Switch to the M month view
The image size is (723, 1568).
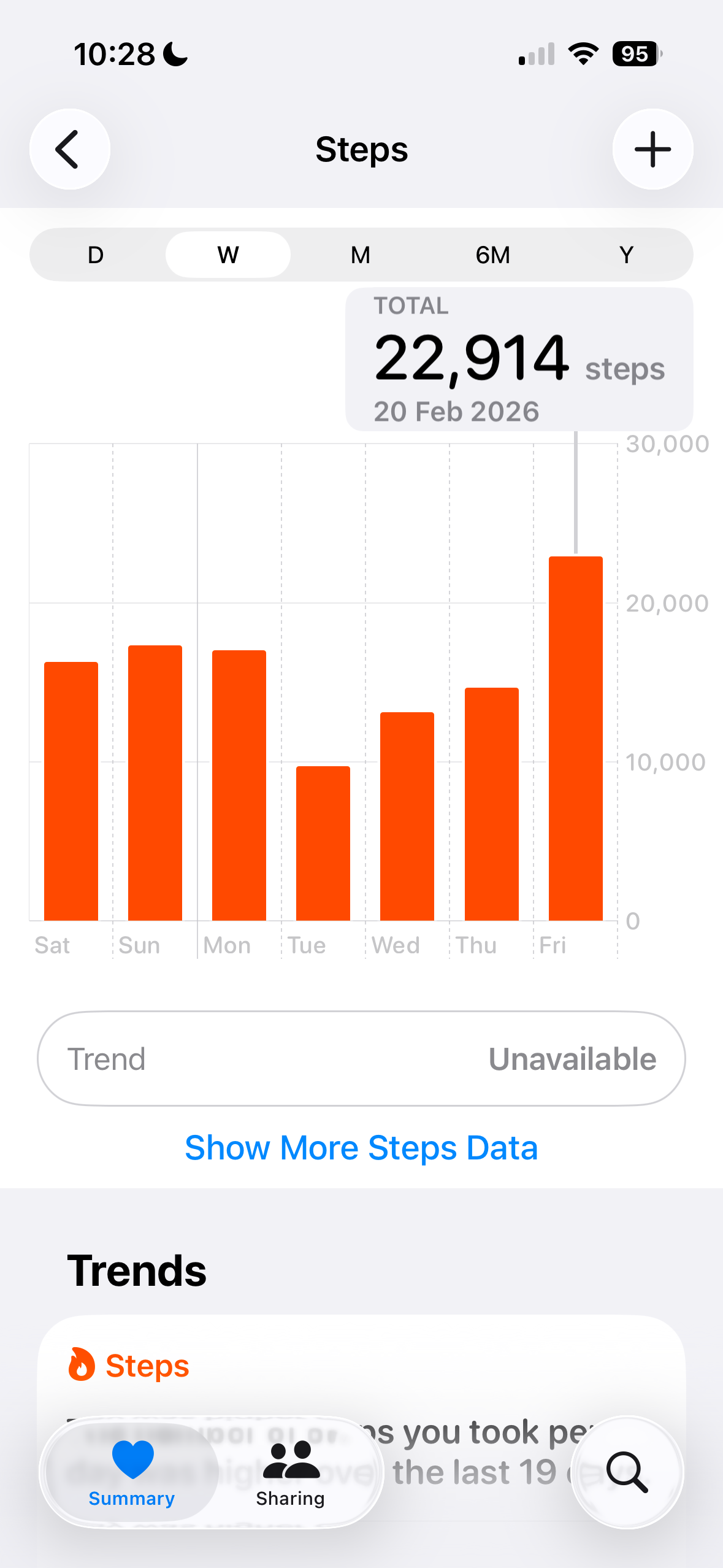point(361,255)
